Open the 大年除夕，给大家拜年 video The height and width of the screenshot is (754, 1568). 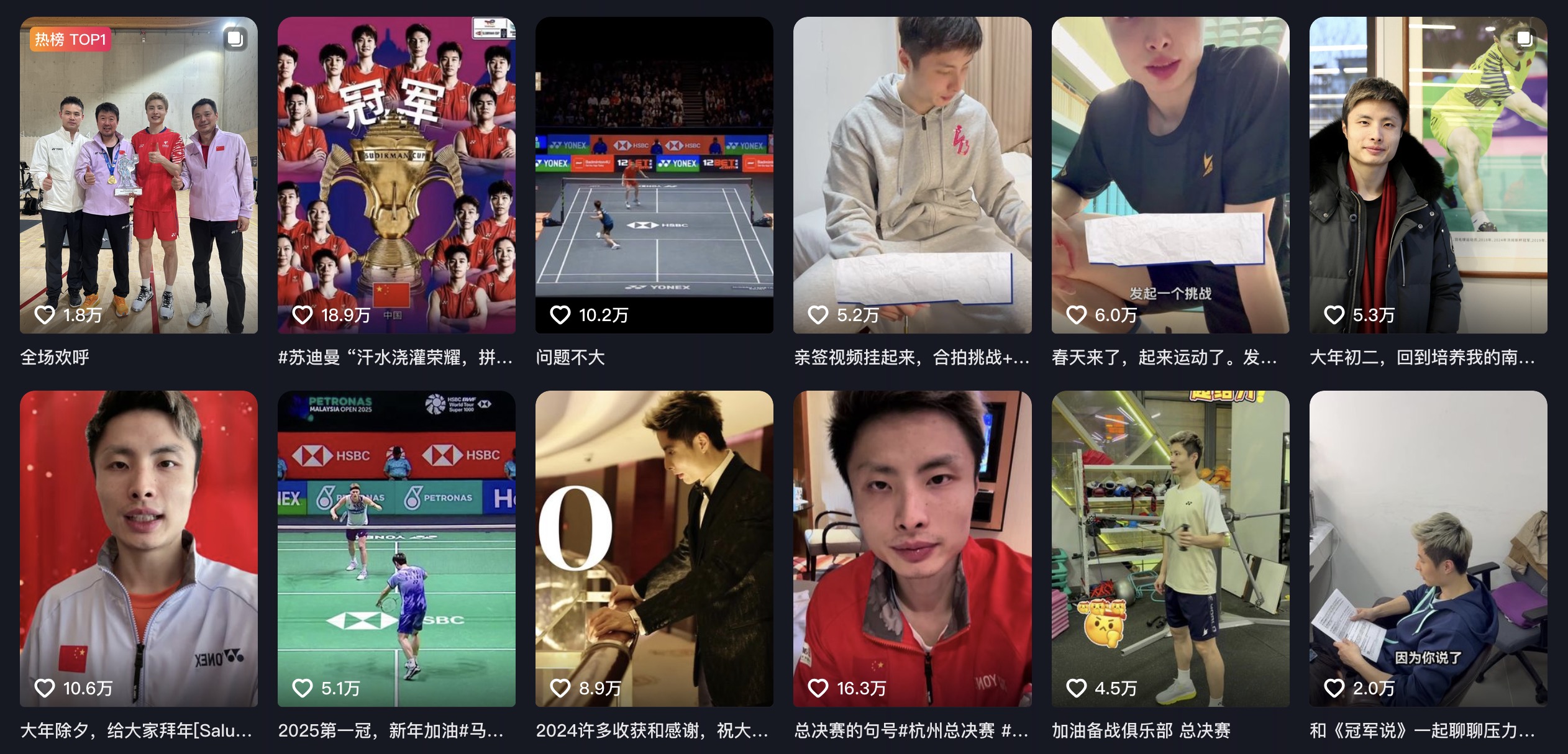[x=139, y=548]
